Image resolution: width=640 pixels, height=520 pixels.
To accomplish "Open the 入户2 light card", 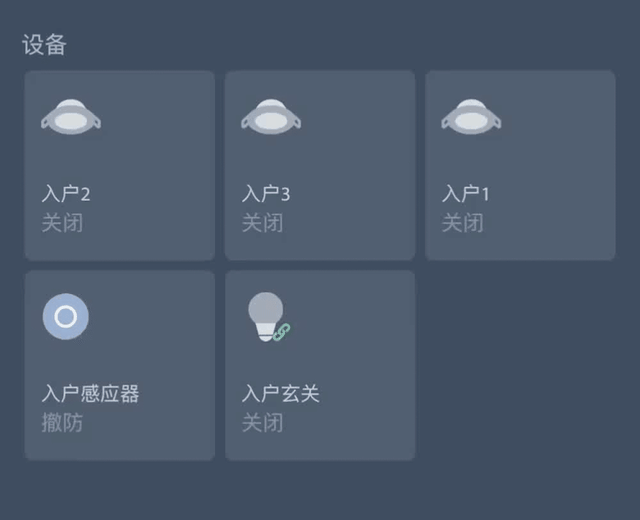I will point(119,165).
